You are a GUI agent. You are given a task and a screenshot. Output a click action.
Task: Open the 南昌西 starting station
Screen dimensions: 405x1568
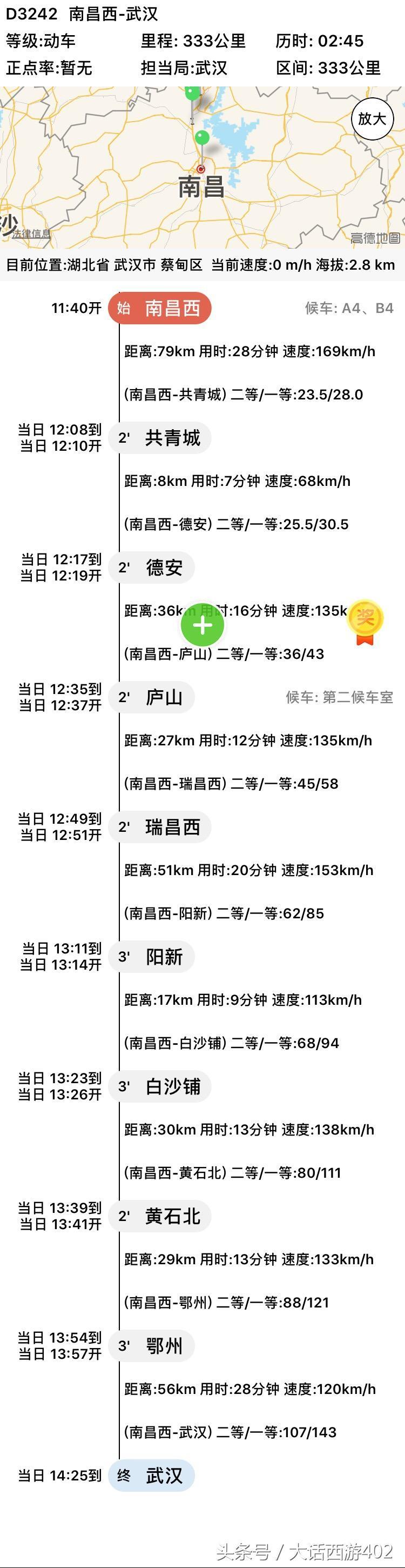click(160, 308)
